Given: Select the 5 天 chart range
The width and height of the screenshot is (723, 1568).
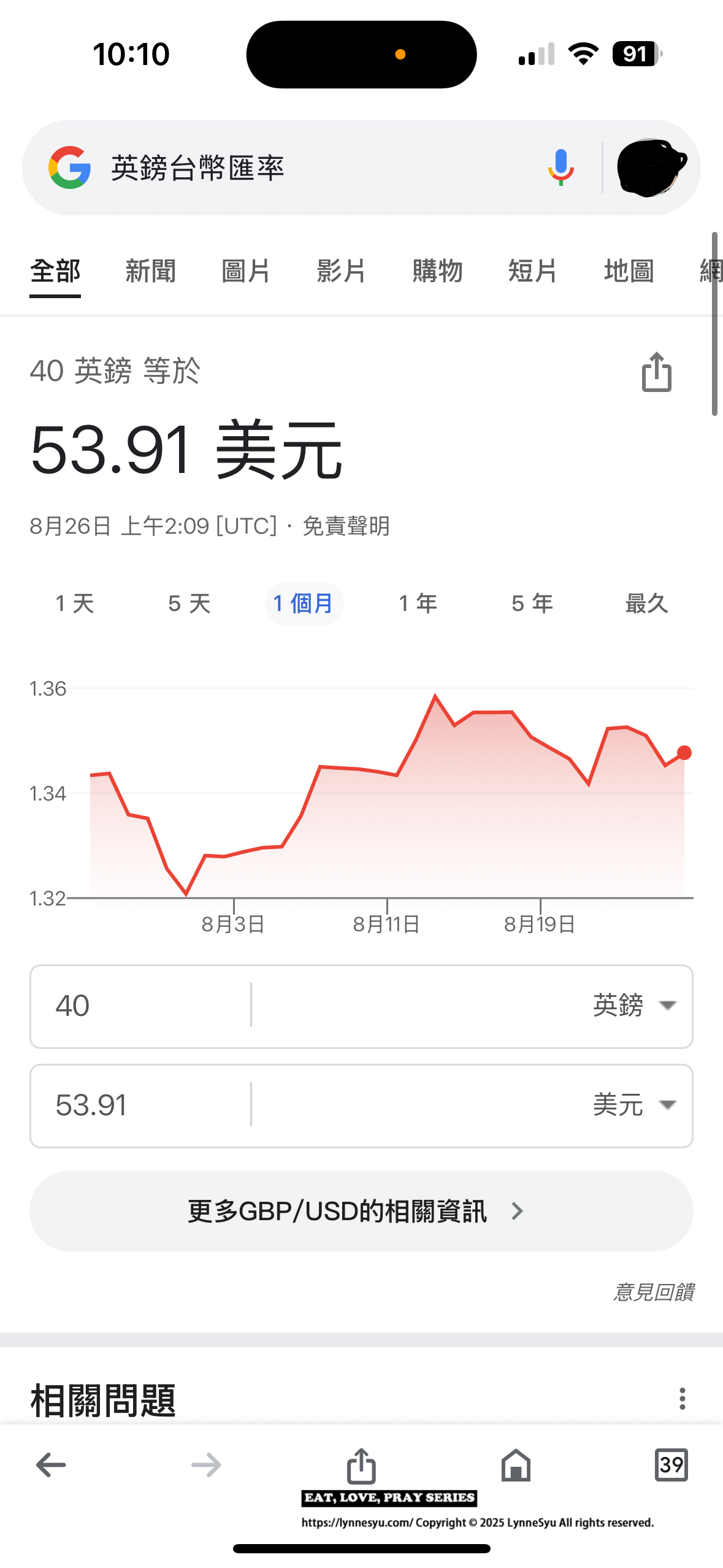Looking at the screenshot, I should [189, 604].
